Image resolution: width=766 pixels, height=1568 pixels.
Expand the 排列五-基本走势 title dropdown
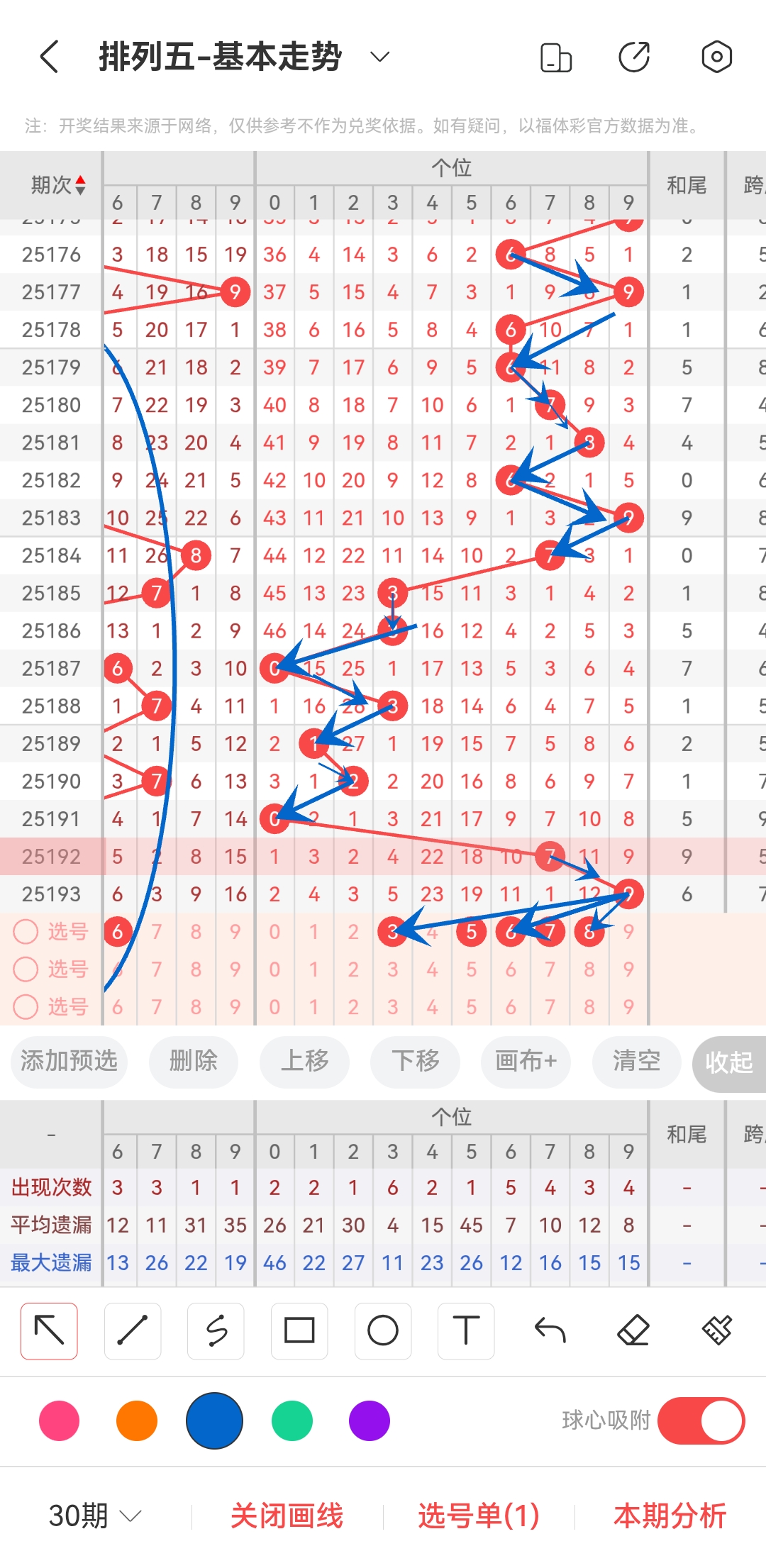[x=380, y=57]
